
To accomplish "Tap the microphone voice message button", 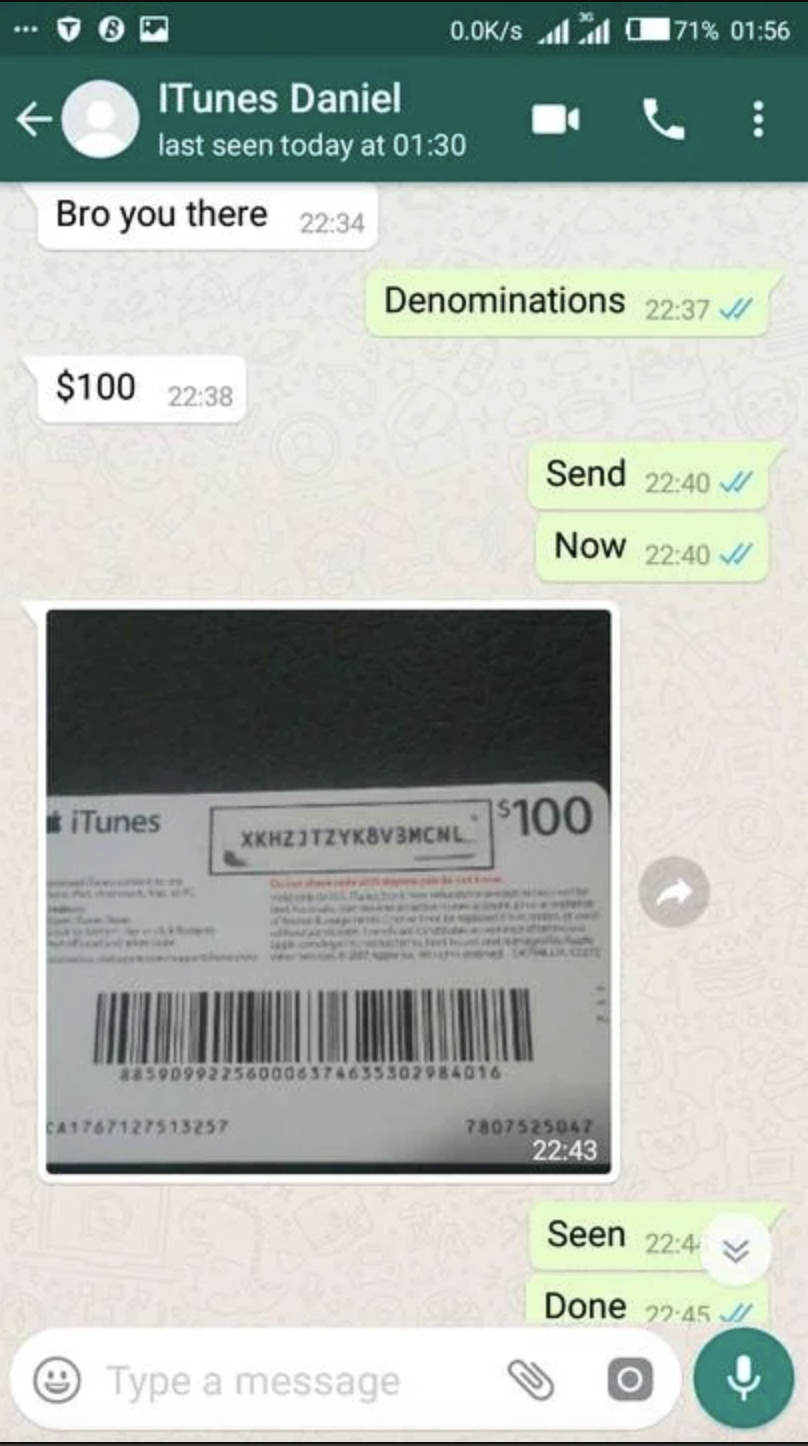I will pos(742,1379).
